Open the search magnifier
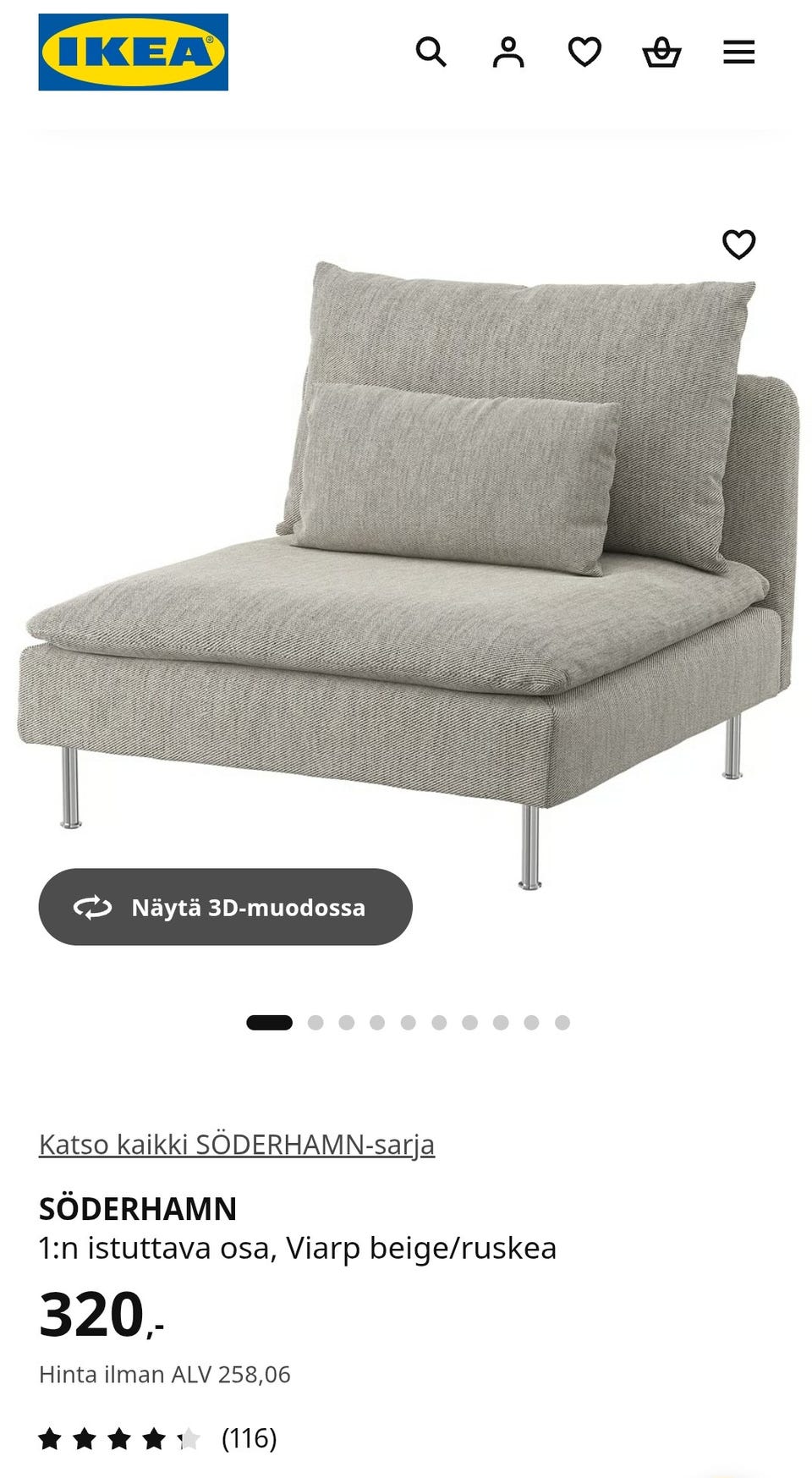Screen dimensions: 812x1478 431,52
